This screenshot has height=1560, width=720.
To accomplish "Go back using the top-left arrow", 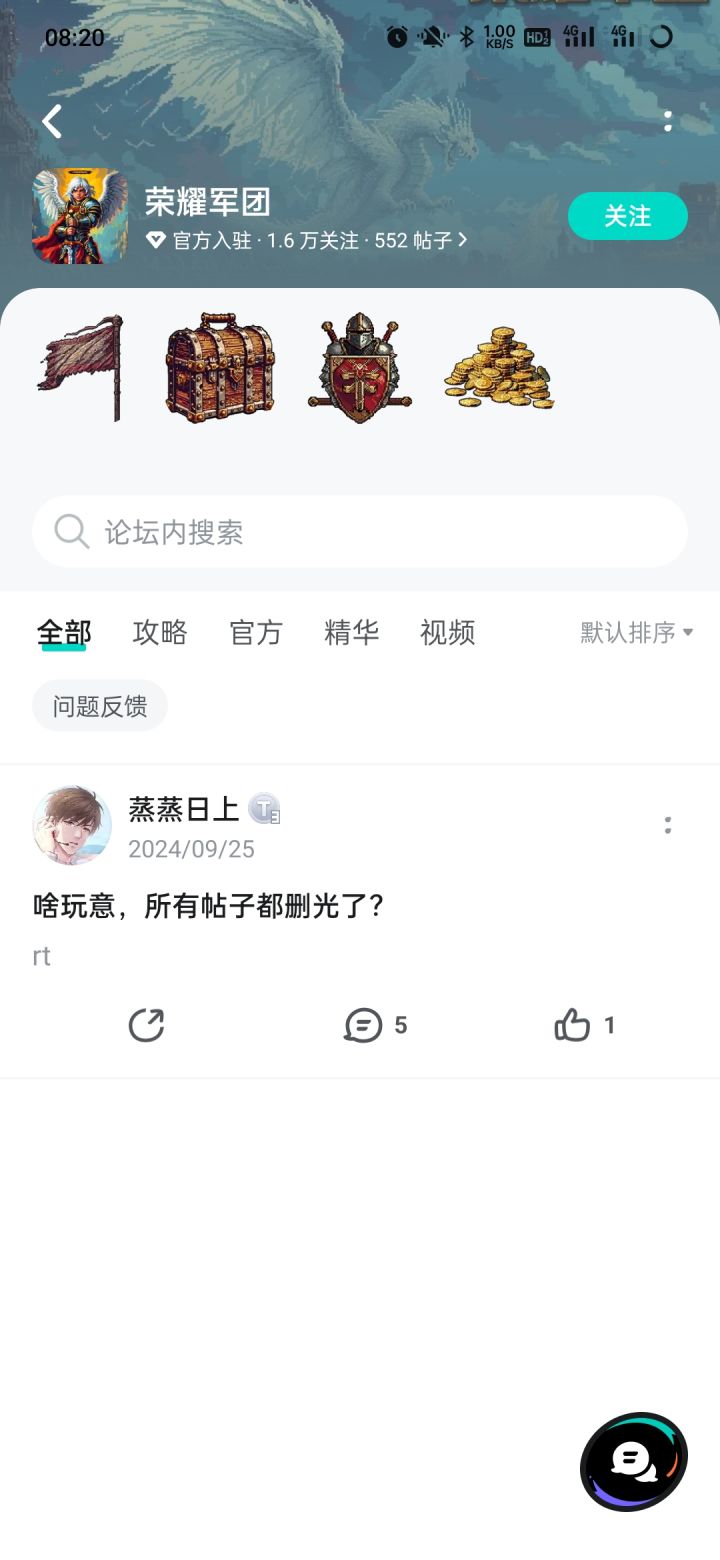I will point(52,122).
